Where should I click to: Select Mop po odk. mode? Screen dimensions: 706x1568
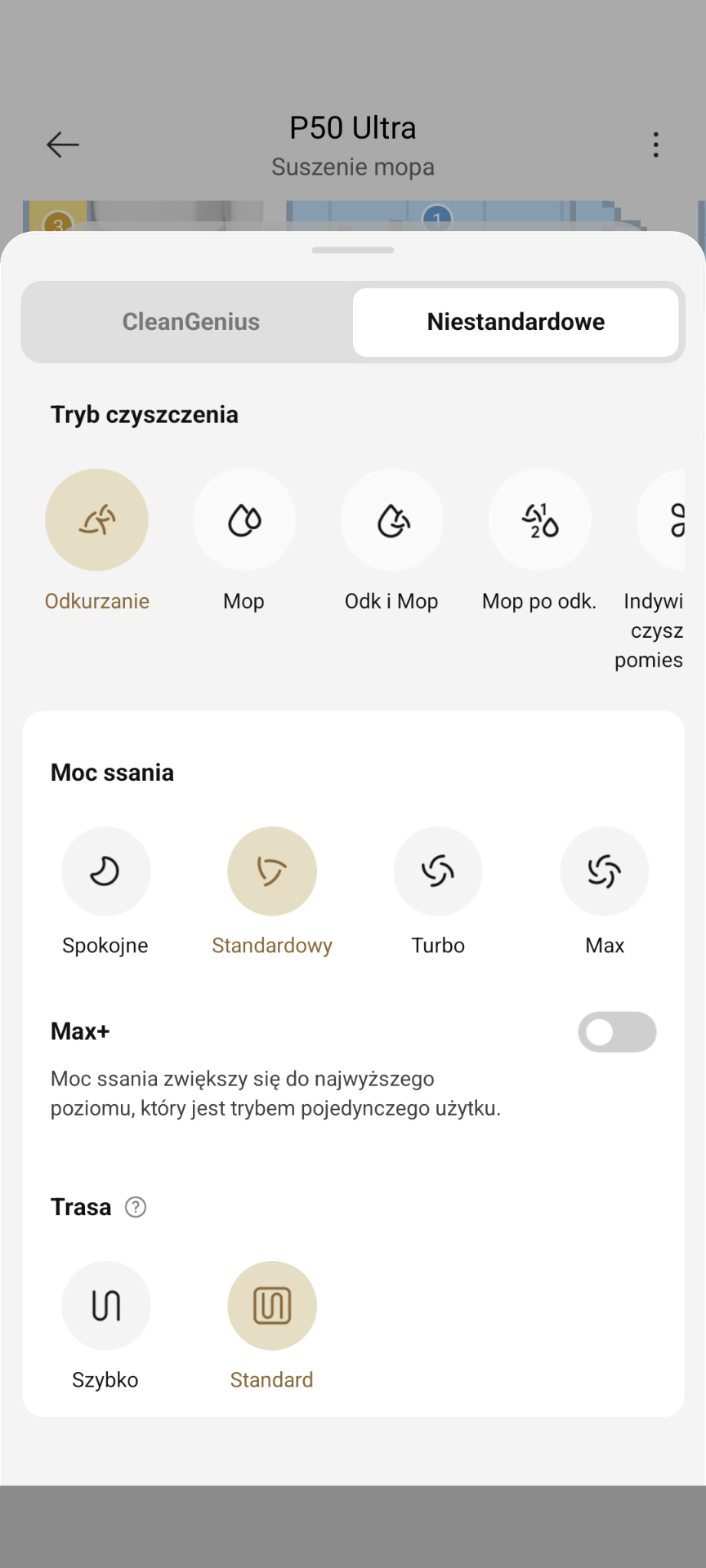coord(539,520)
